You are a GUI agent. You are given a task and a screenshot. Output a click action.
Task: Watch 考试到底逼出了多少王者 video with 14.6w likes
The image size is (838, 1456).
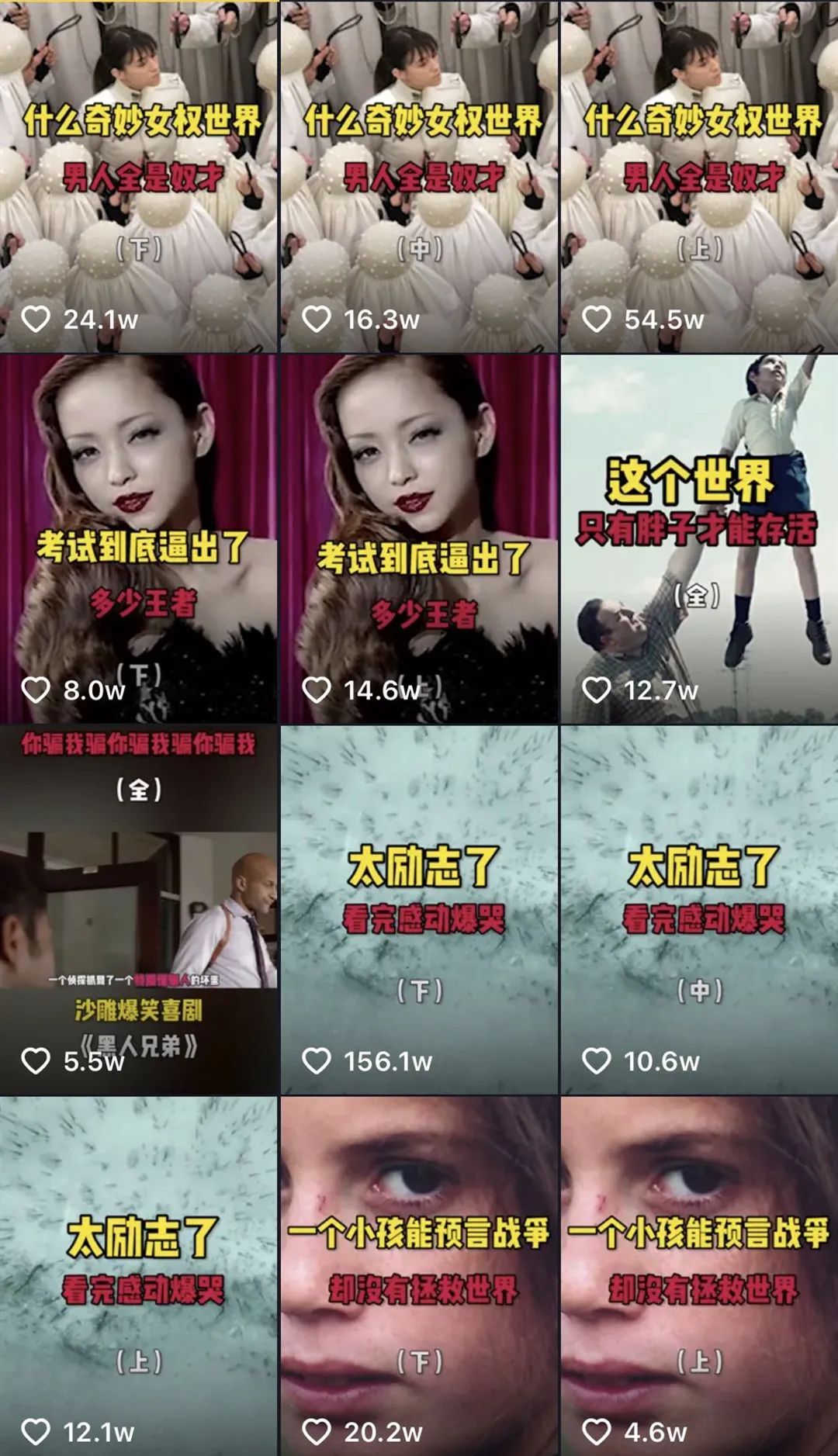click(x=419, y=539)
